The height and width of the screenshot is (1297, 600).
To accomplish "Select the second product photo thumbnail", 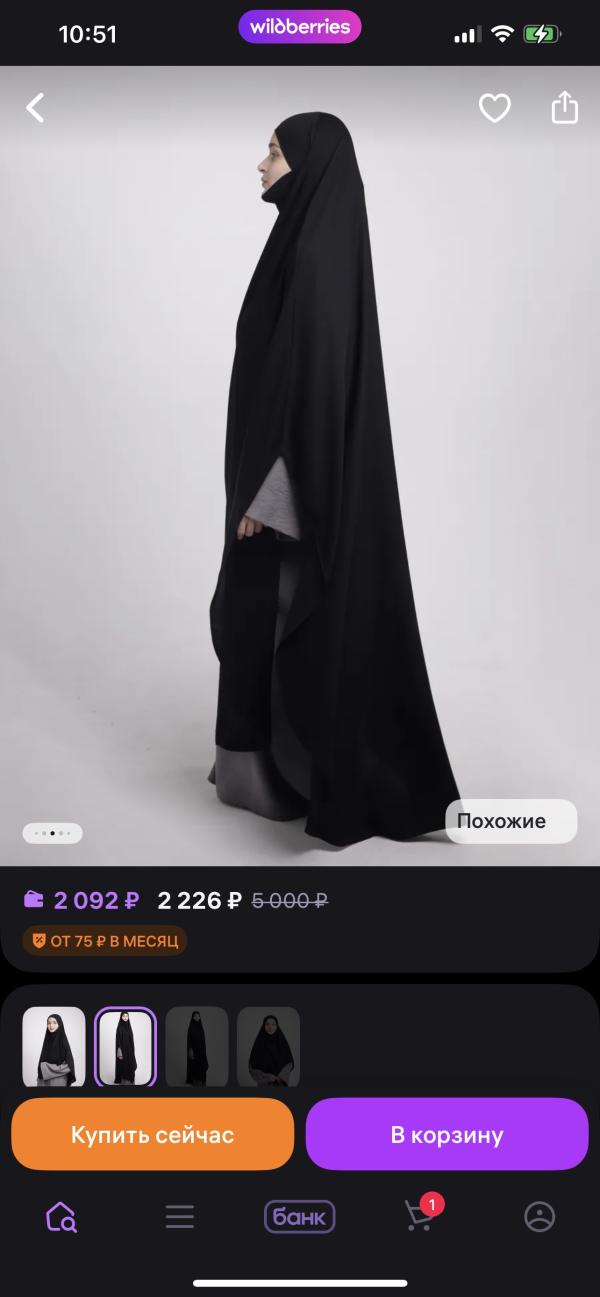I will click(126, 1046).
